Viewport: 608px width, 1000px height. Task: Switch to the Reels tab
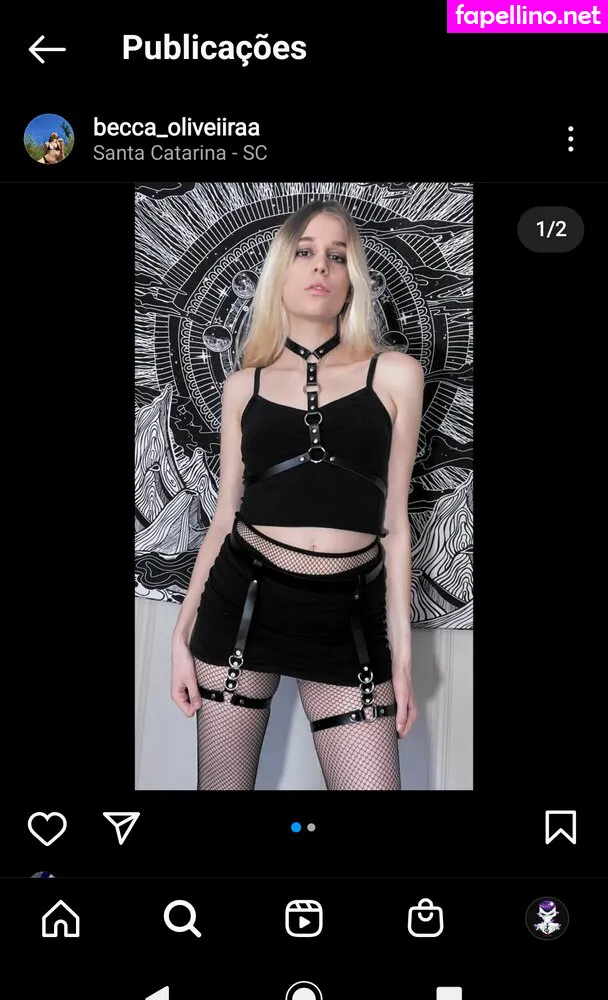coord(304,918)
